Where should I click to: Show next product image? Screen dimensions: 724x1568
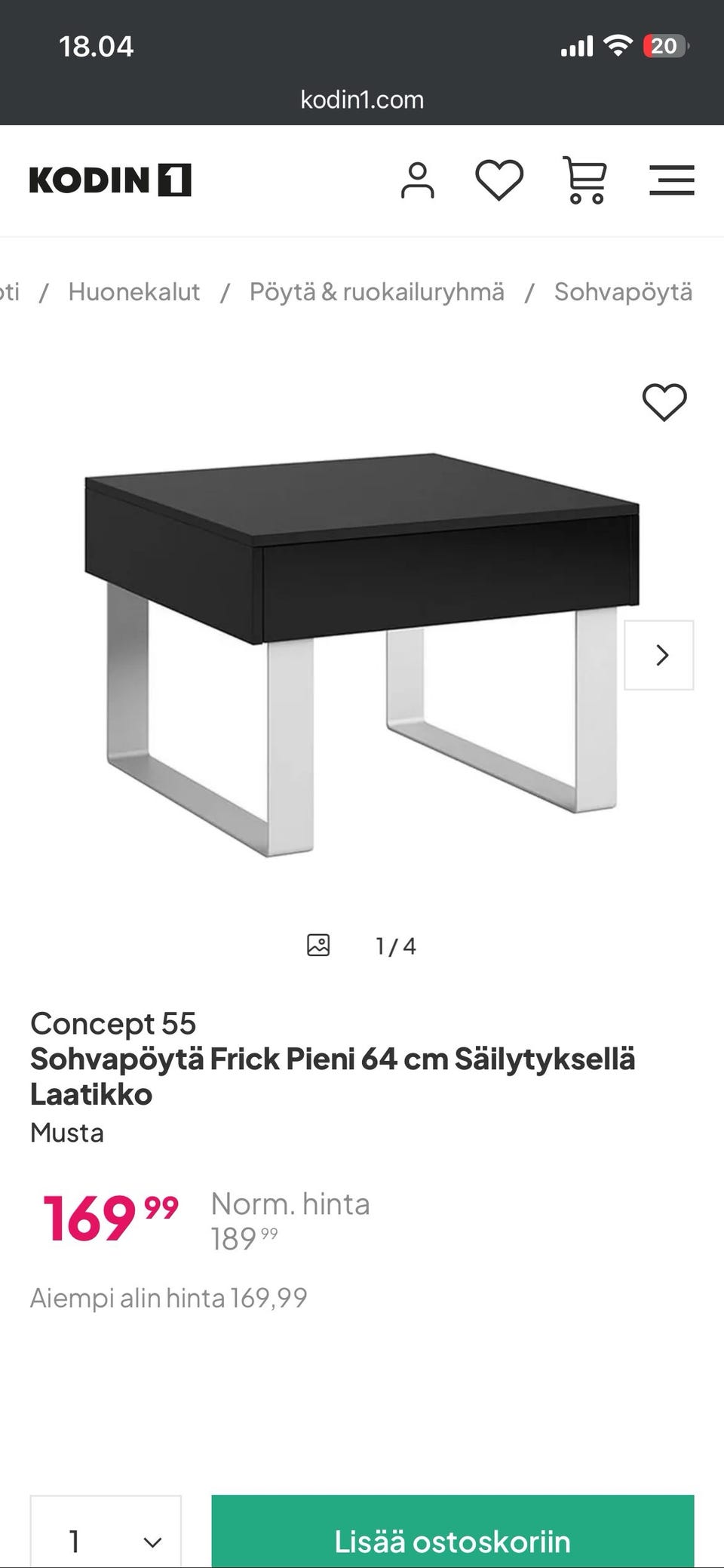pyautogui.click(x=659, y=655)
